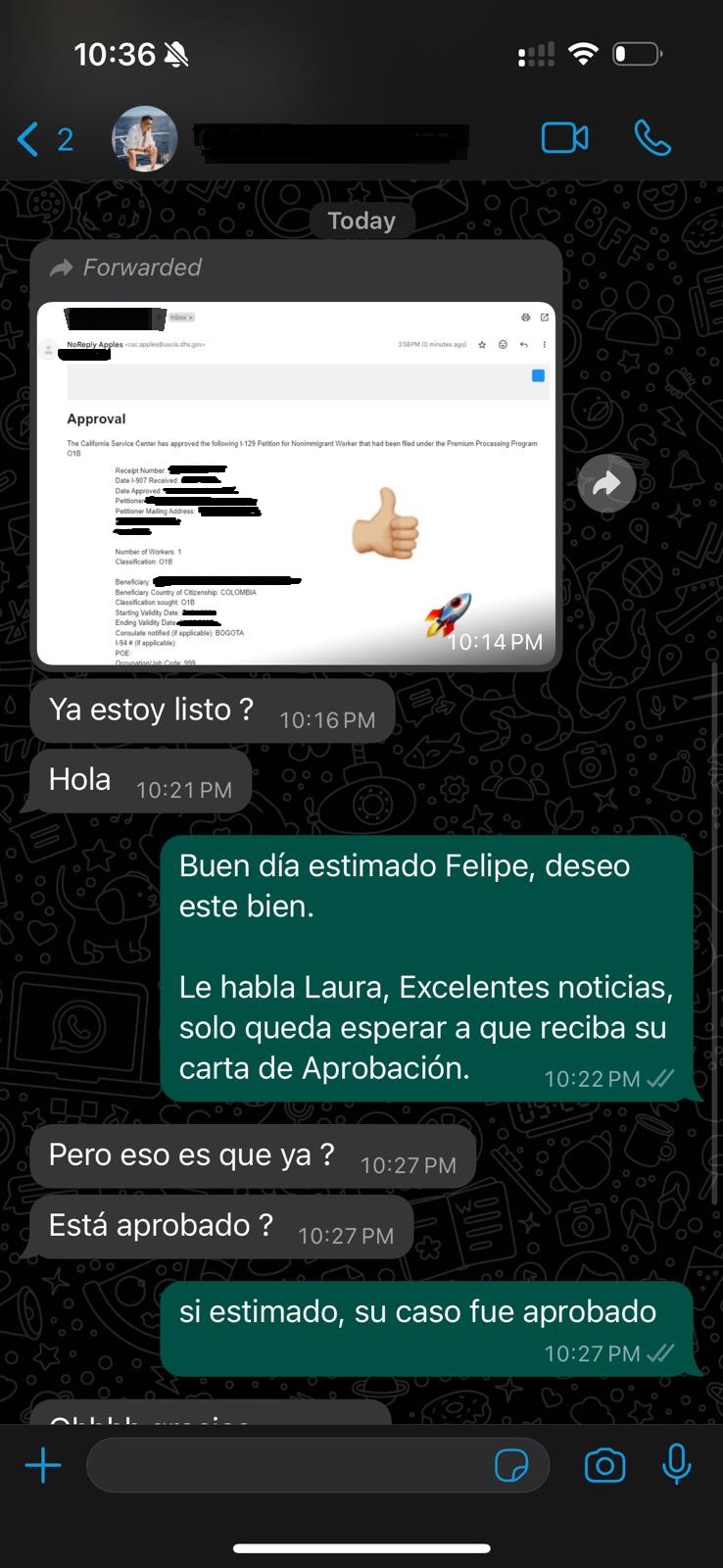The image size is (723, 1568).
Task: Open the sticker picker
Action: pos(512,1466)
